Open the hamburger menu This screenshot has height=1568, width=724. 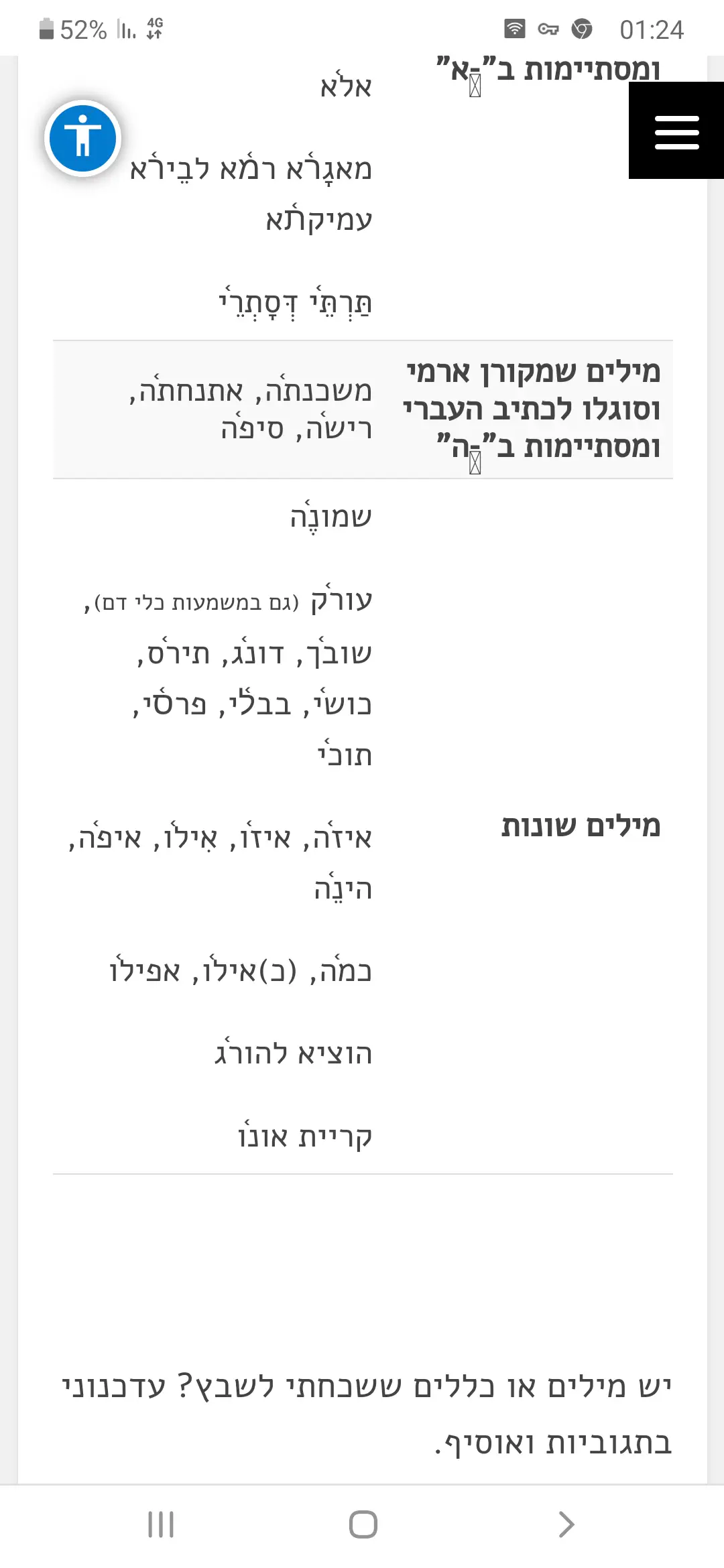(x=676, y=131)
